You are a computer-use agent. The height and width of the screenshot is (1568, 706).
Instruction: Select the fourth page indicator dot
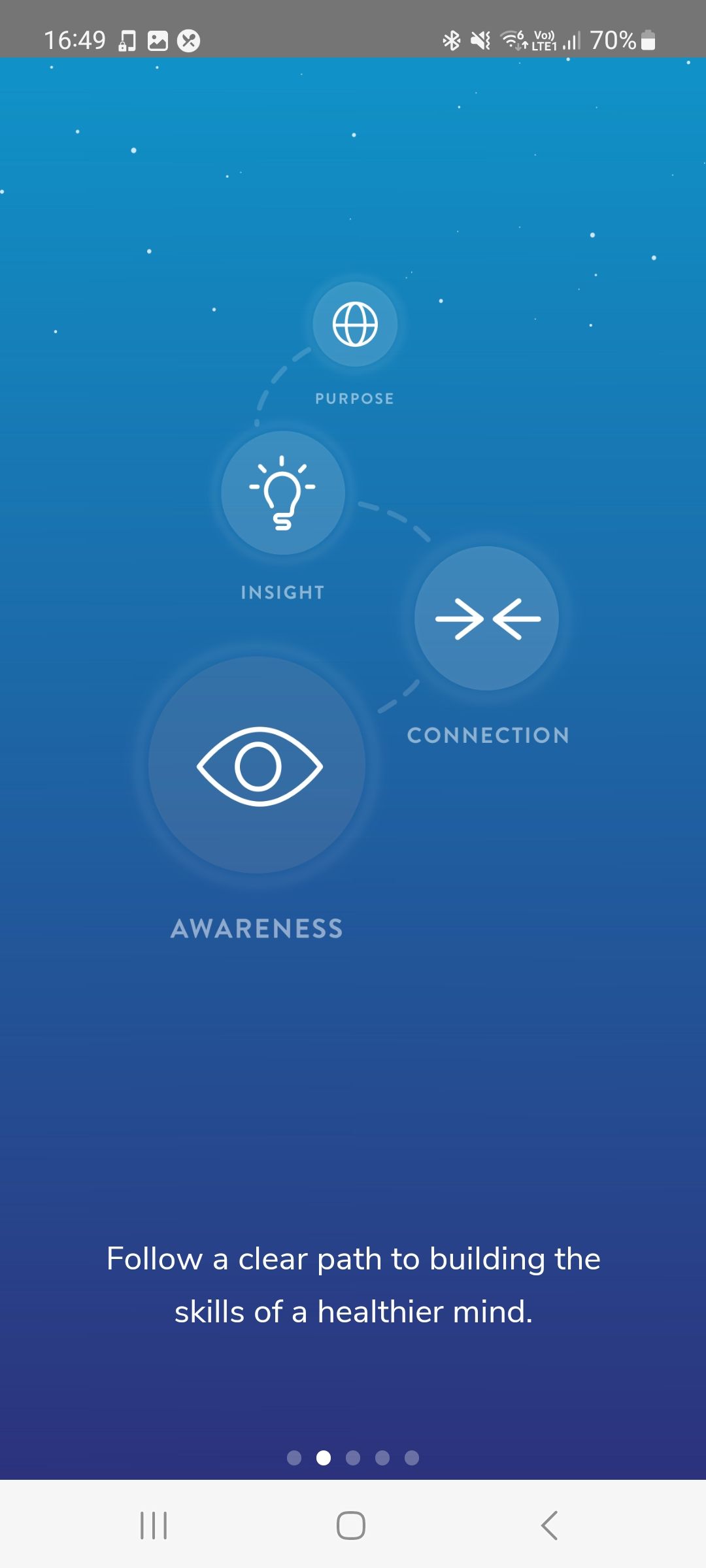point(382,1458)
